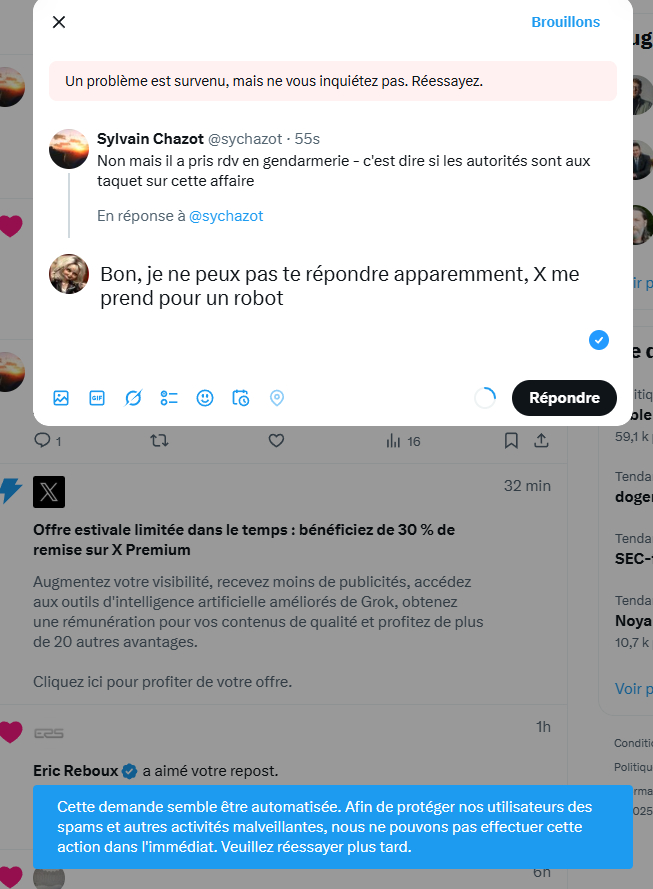Screen dimensions: 653x889
Task: Open the emoji picker
Action: click(205, 398)
